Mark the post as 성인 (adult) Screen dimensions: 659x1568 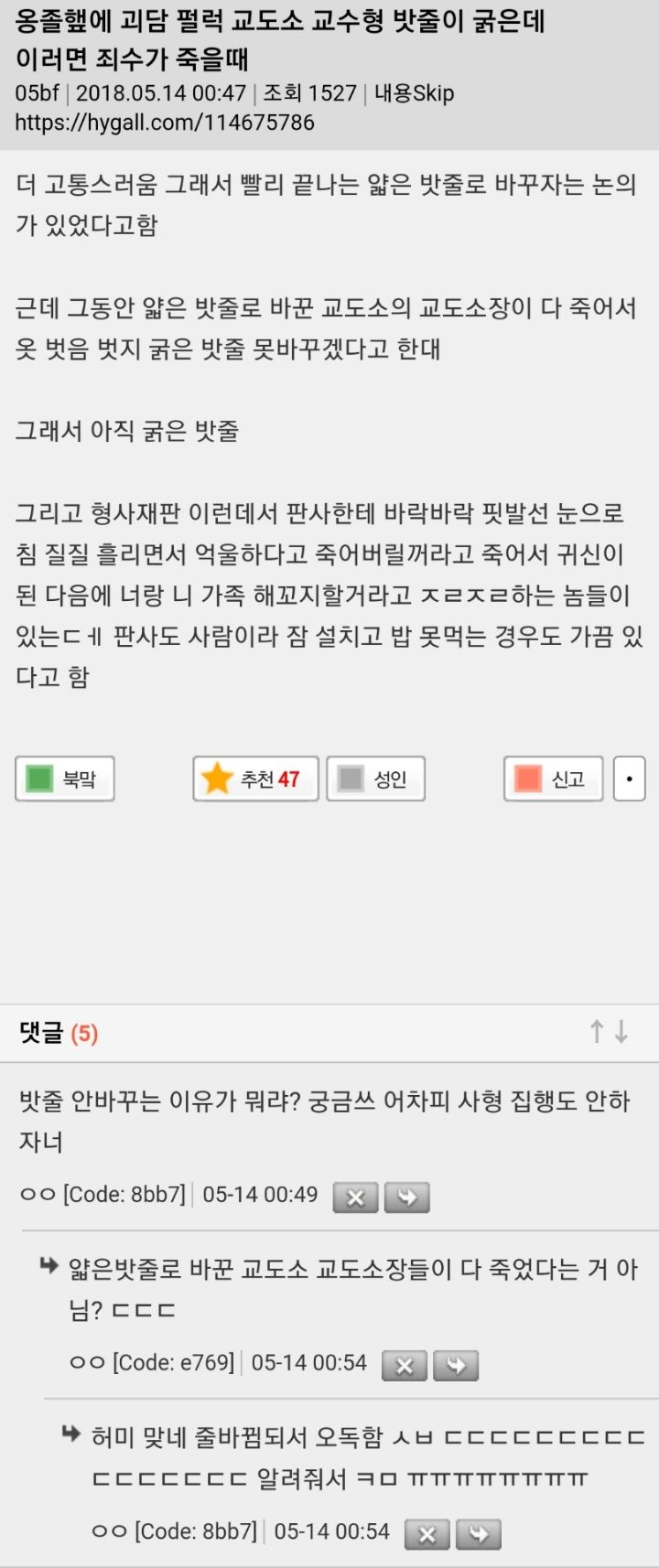[x=375, y=779]
